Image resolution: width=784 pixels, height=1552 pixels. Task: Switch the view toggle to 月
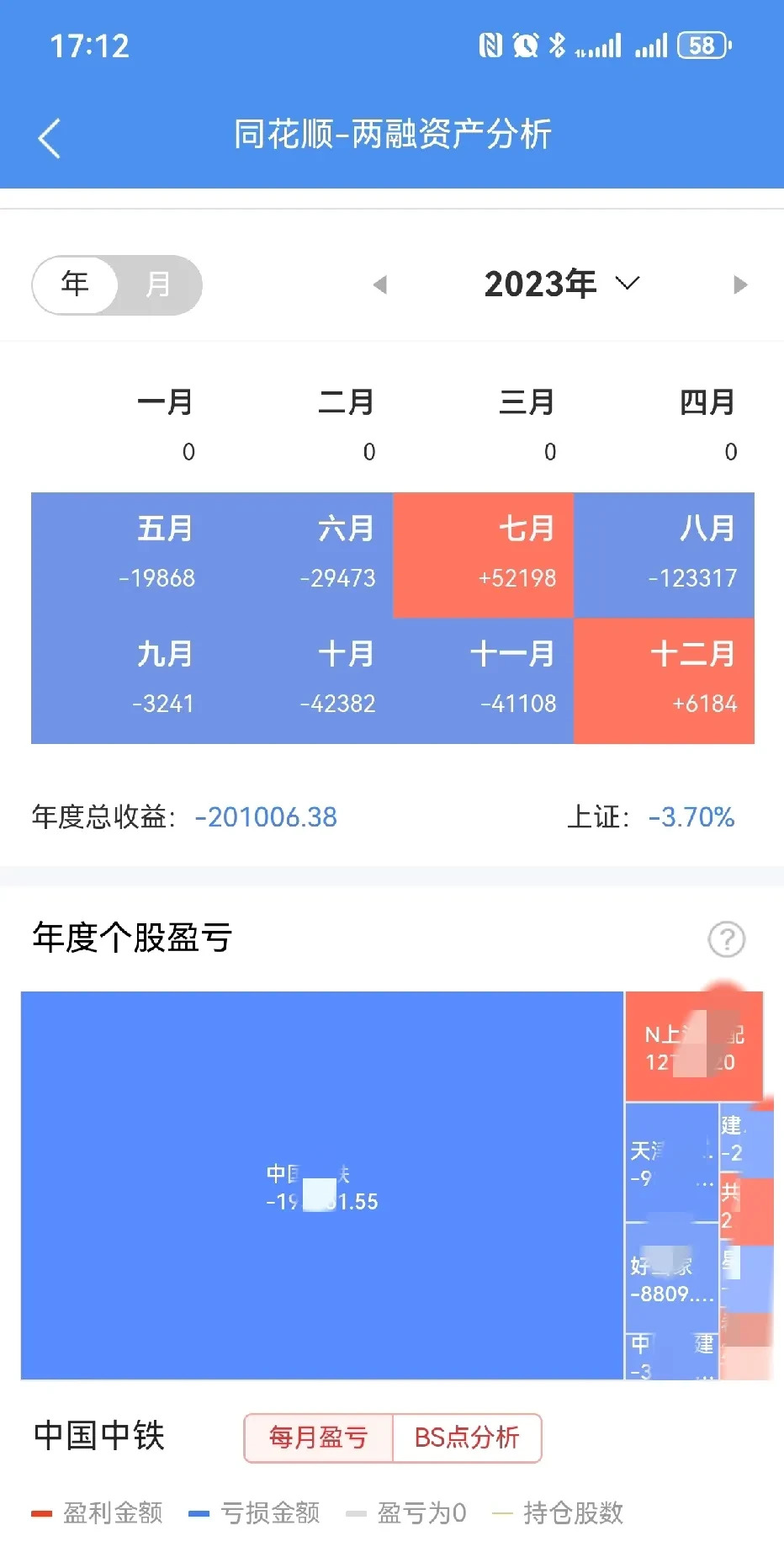[158, 284]
